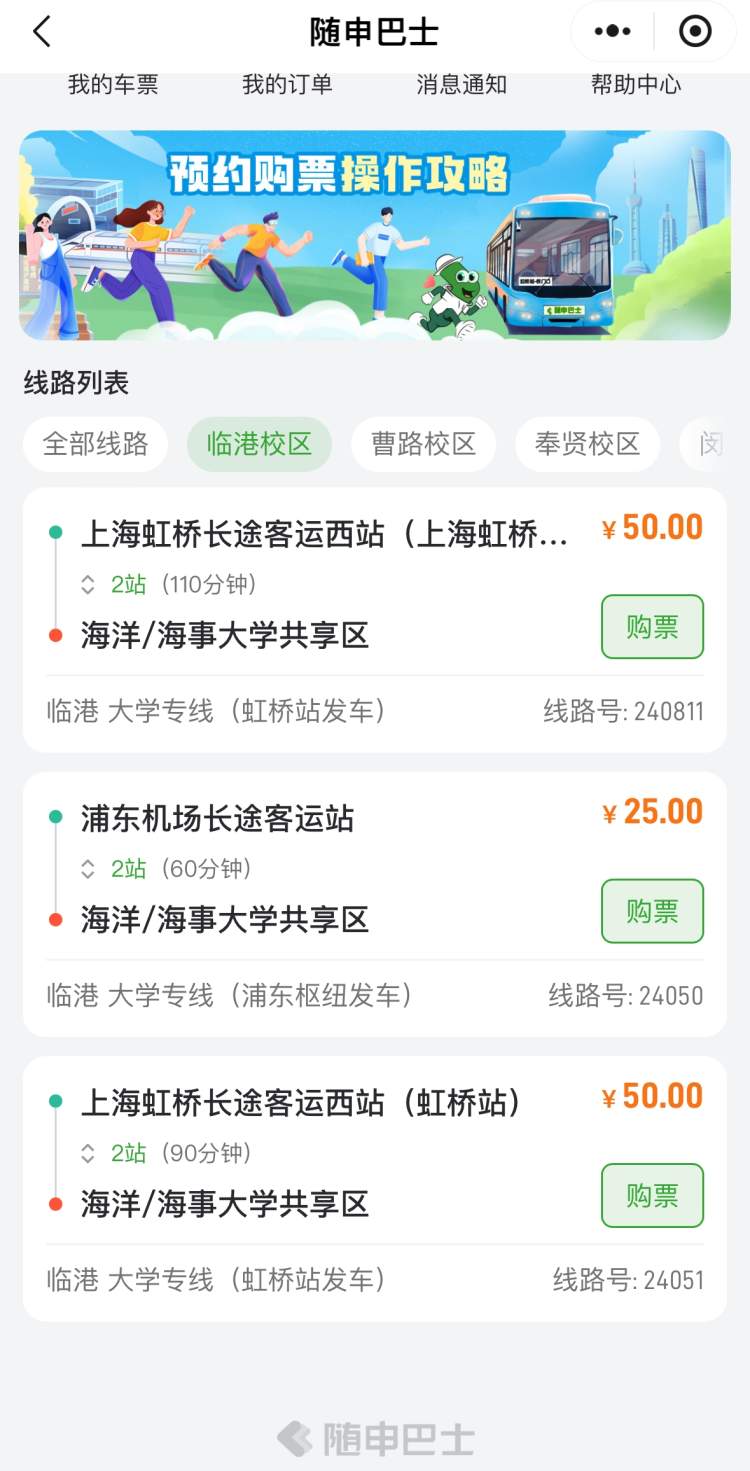The image size is (750, 1471).
Task: Go back using the top-left arrow
Action: [x=41, y=32]
